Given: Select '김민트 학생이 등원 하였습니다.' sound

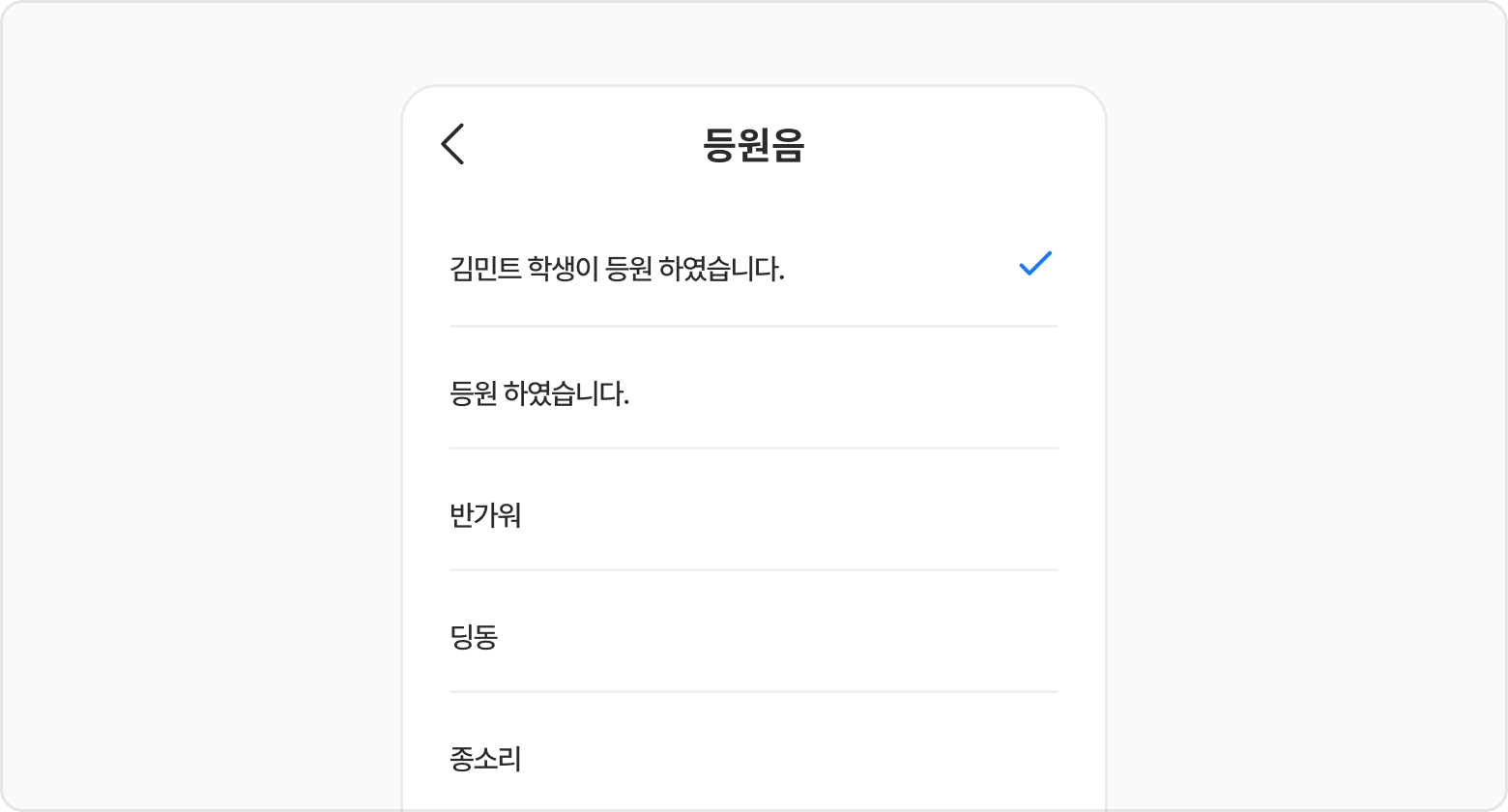Looking at the screenshot, I should click(x=617, y=268).
